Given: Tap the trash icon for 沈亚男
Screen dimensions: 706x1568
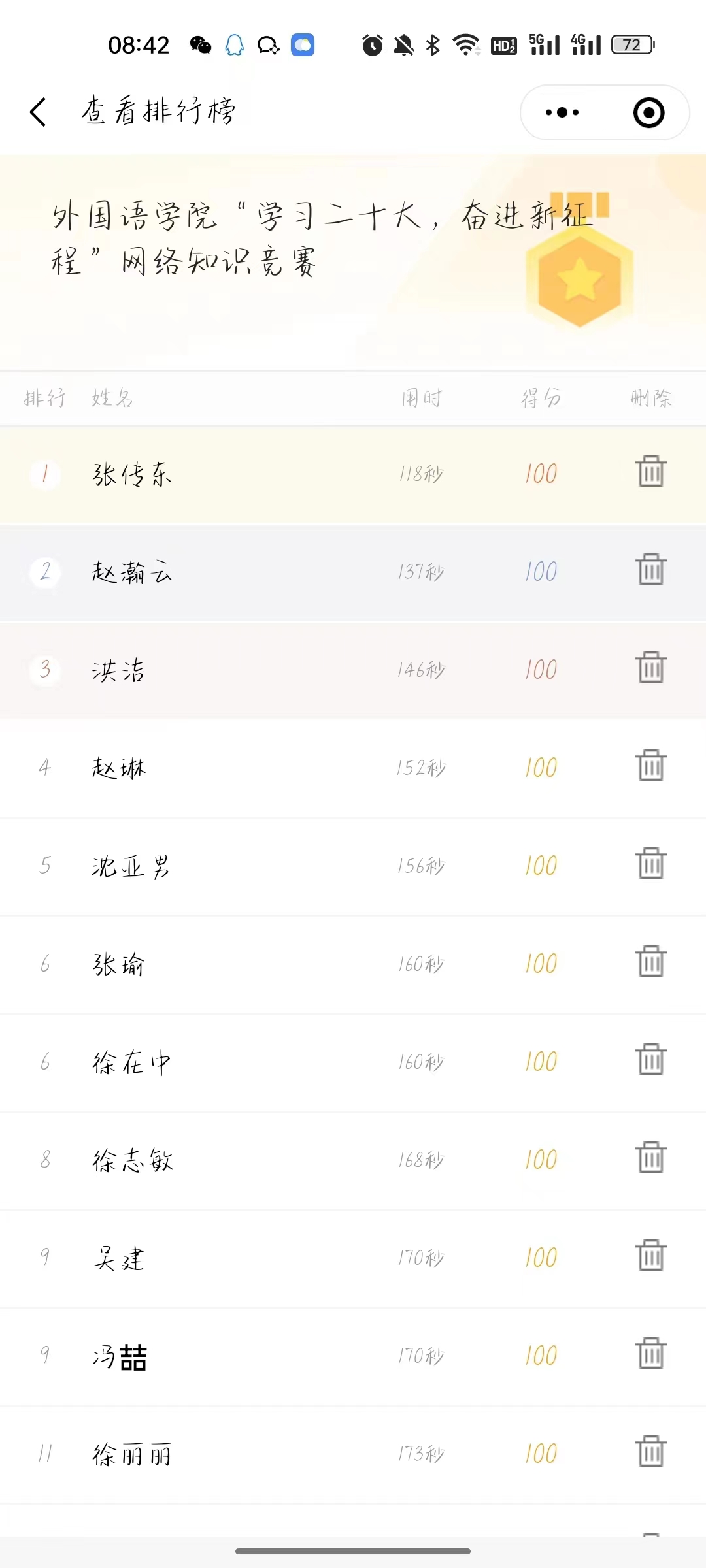Looking at the screenshot, I should pyautogui.click(x=650, y=864).
